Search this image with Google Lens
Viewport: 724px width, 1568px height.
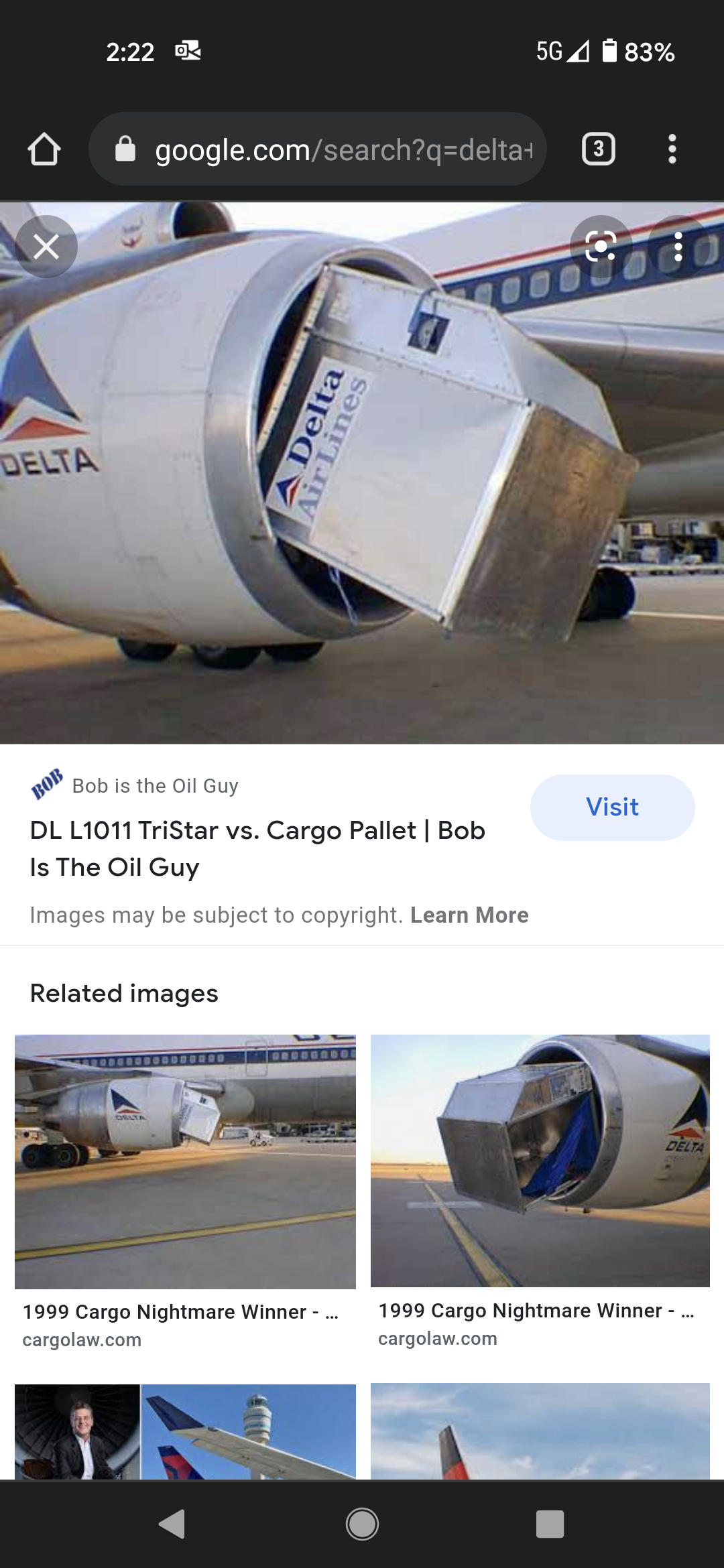601,246
